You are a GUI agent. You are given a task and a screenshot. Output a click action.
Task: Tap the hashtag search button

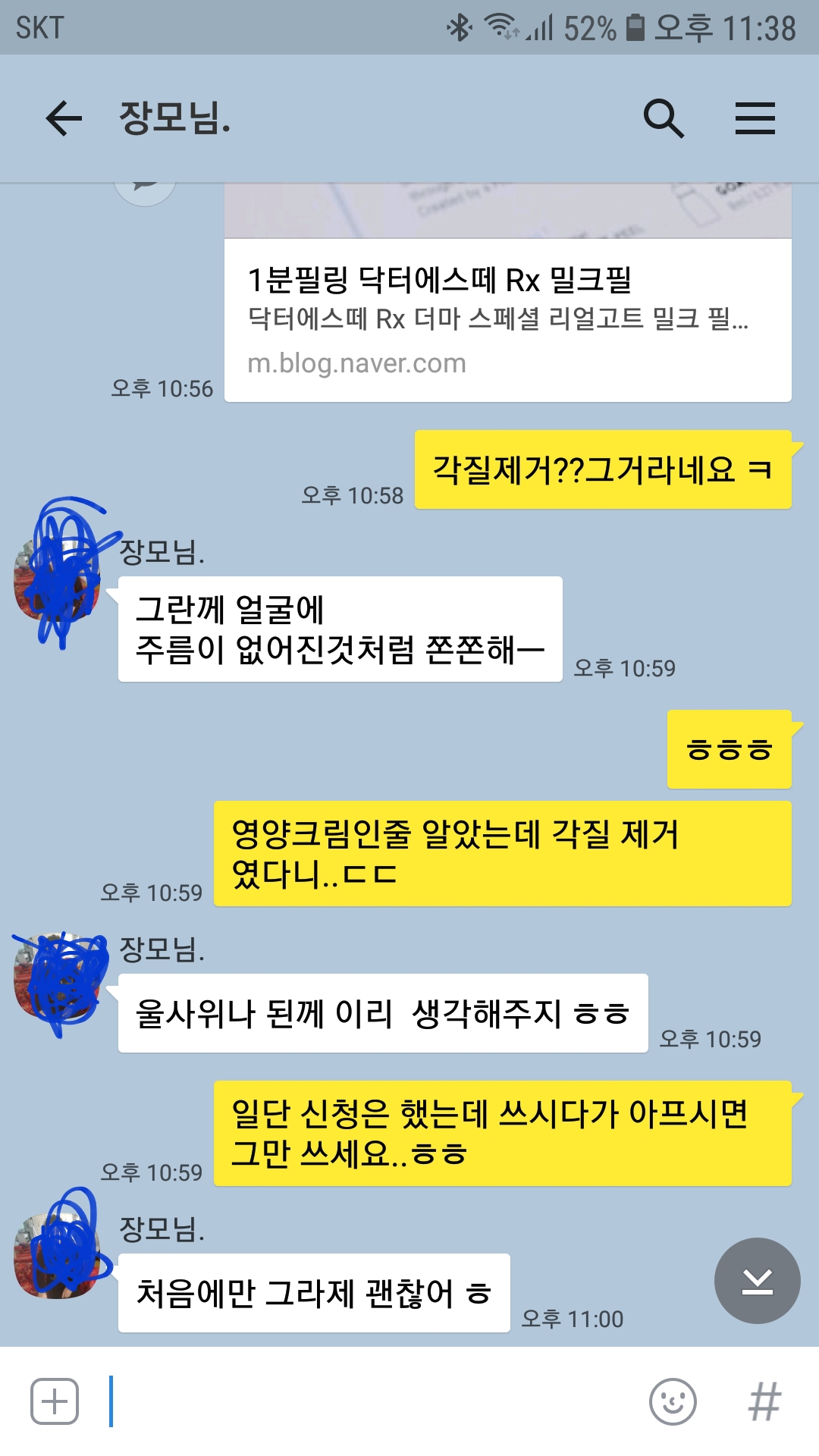[x=764, y=1401]
